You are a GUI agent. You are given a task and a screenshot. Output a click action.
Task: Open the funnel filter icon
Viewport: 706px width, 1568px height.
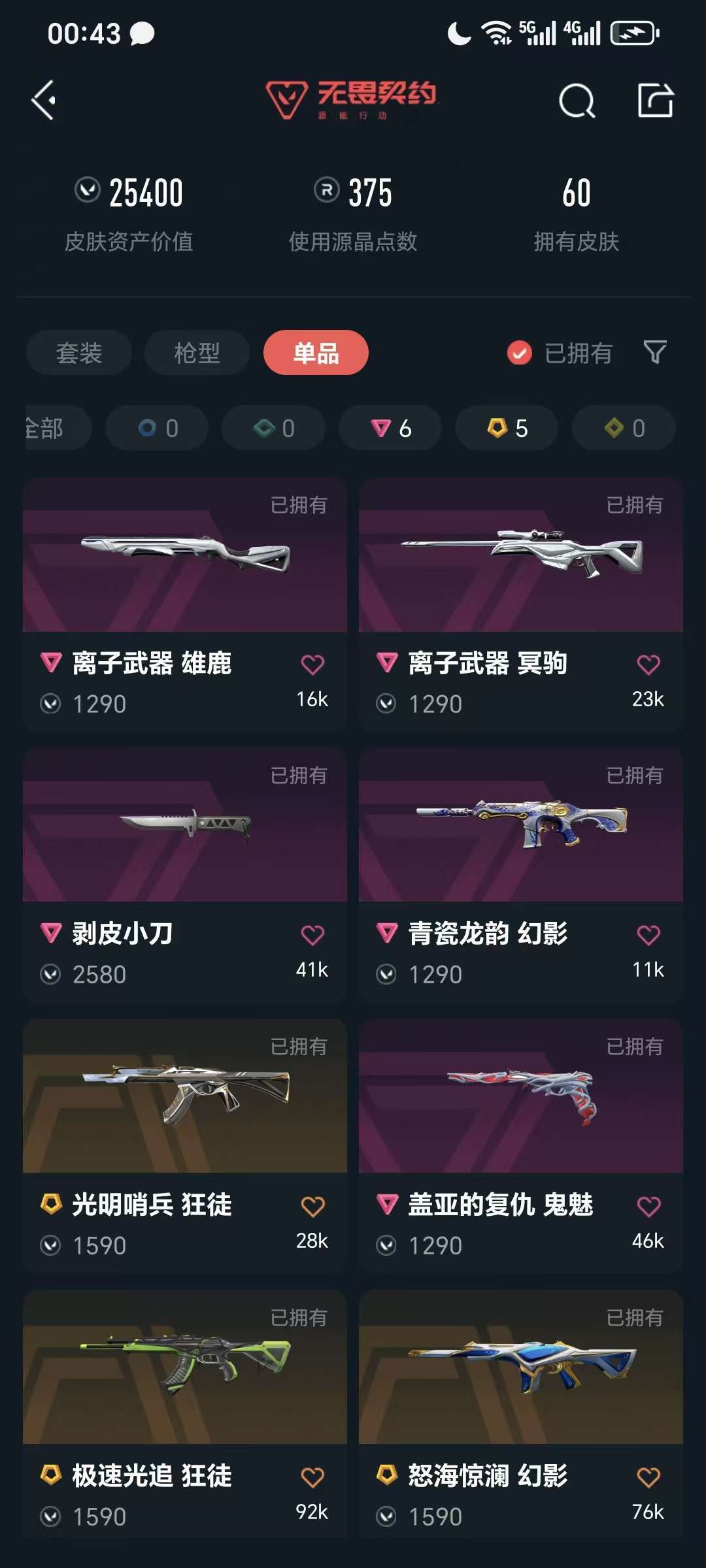[x=655, y=353]
